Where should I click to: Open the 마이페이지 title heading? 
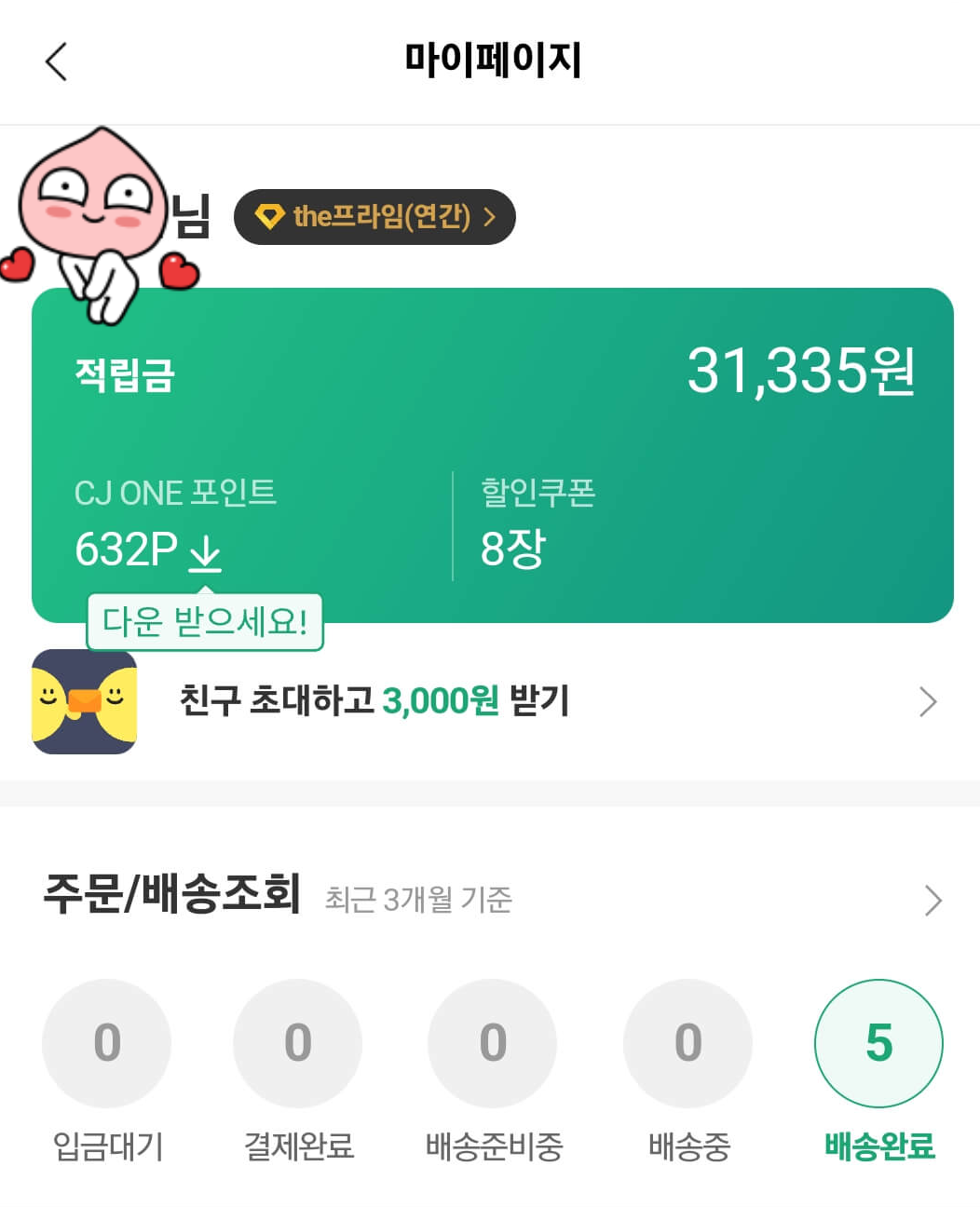point(490,58)
